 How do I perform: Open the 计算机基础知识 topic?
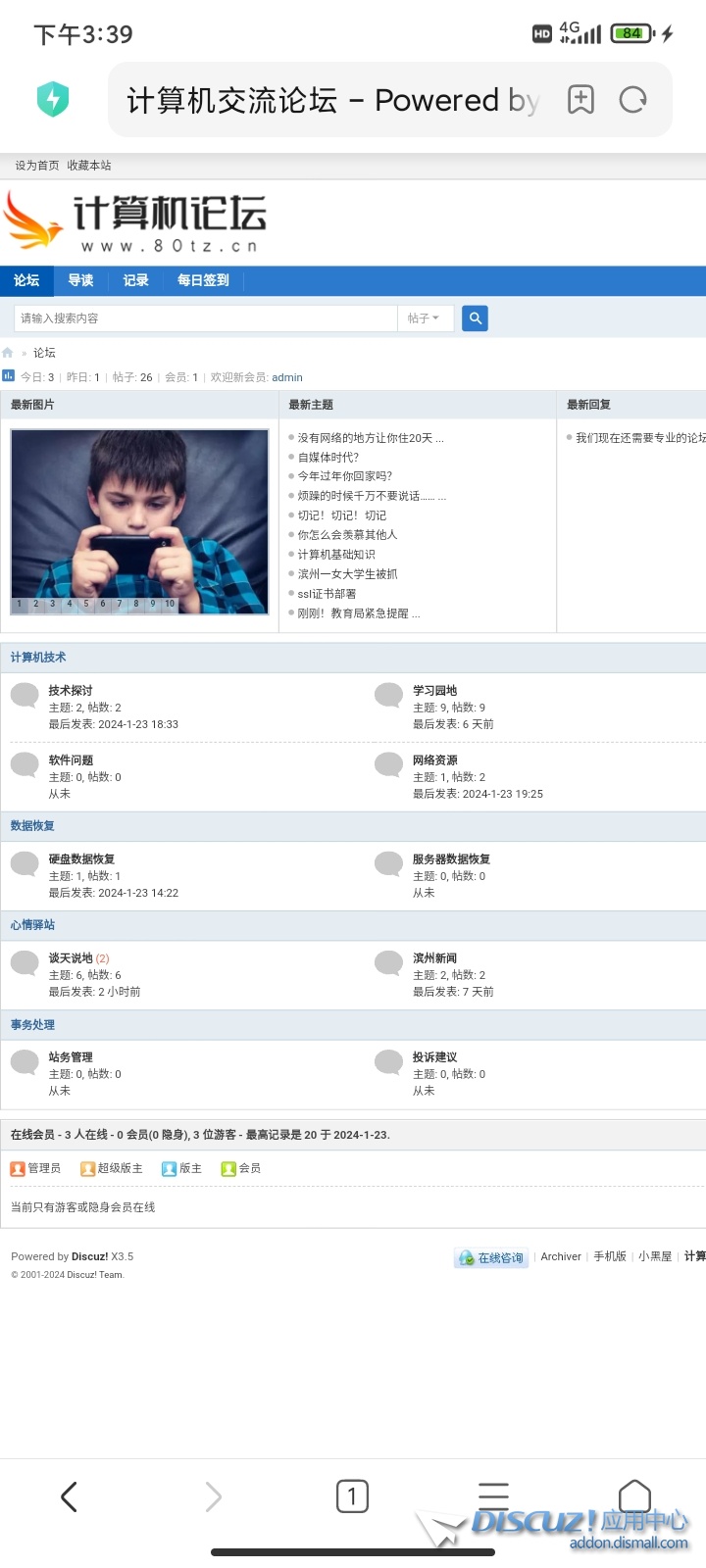point(336,555)
